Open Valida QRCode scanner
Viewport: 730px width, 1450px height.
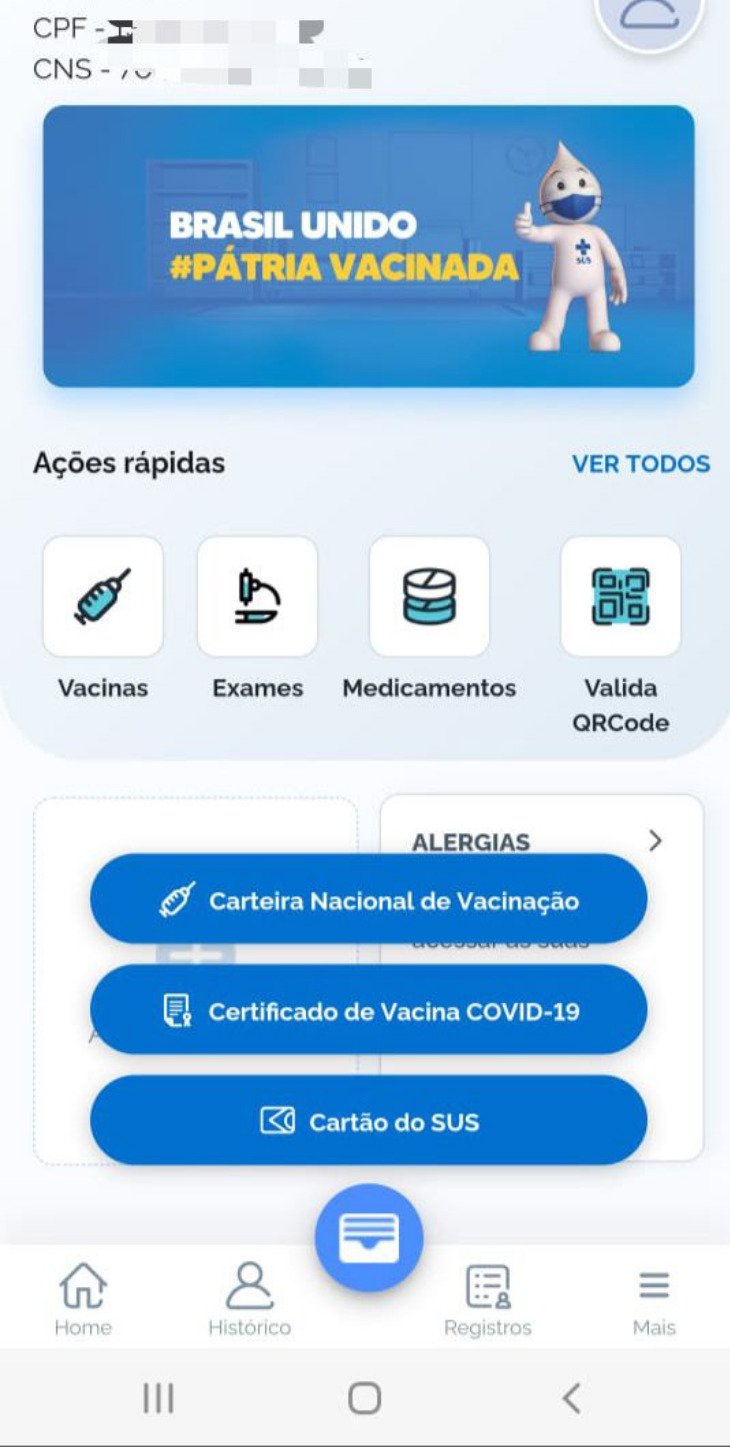(x=620, y=597)
